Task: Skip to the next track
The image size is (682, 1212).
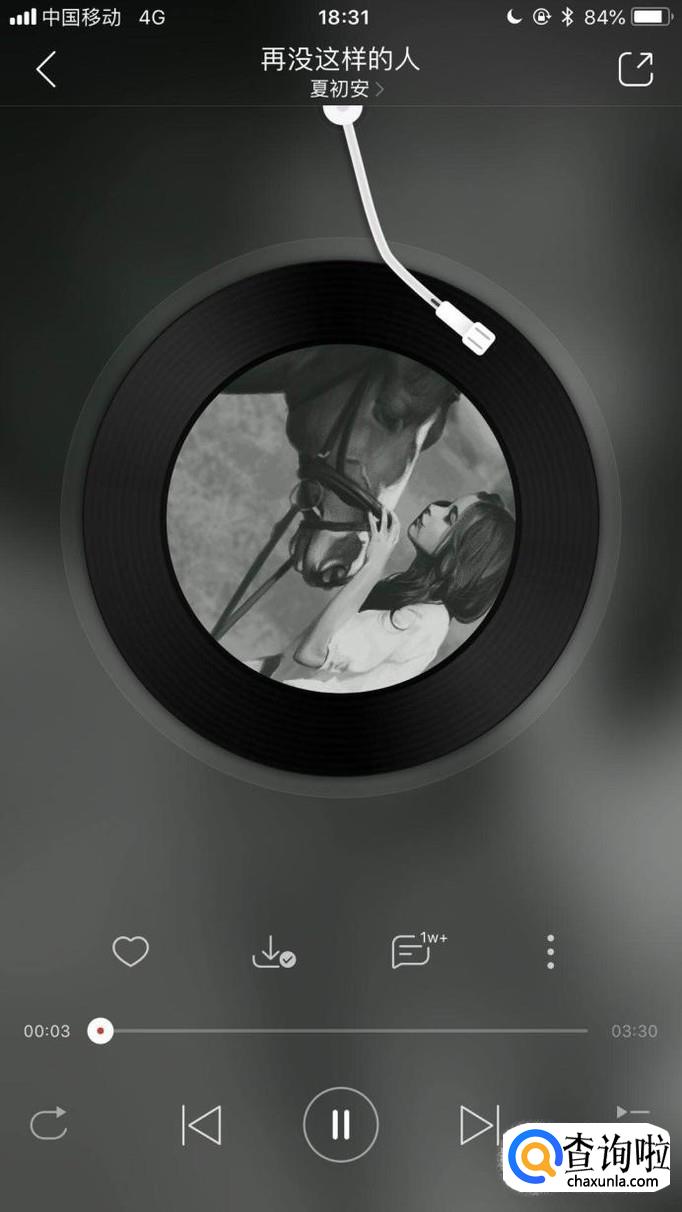Action: (479, 1125)
